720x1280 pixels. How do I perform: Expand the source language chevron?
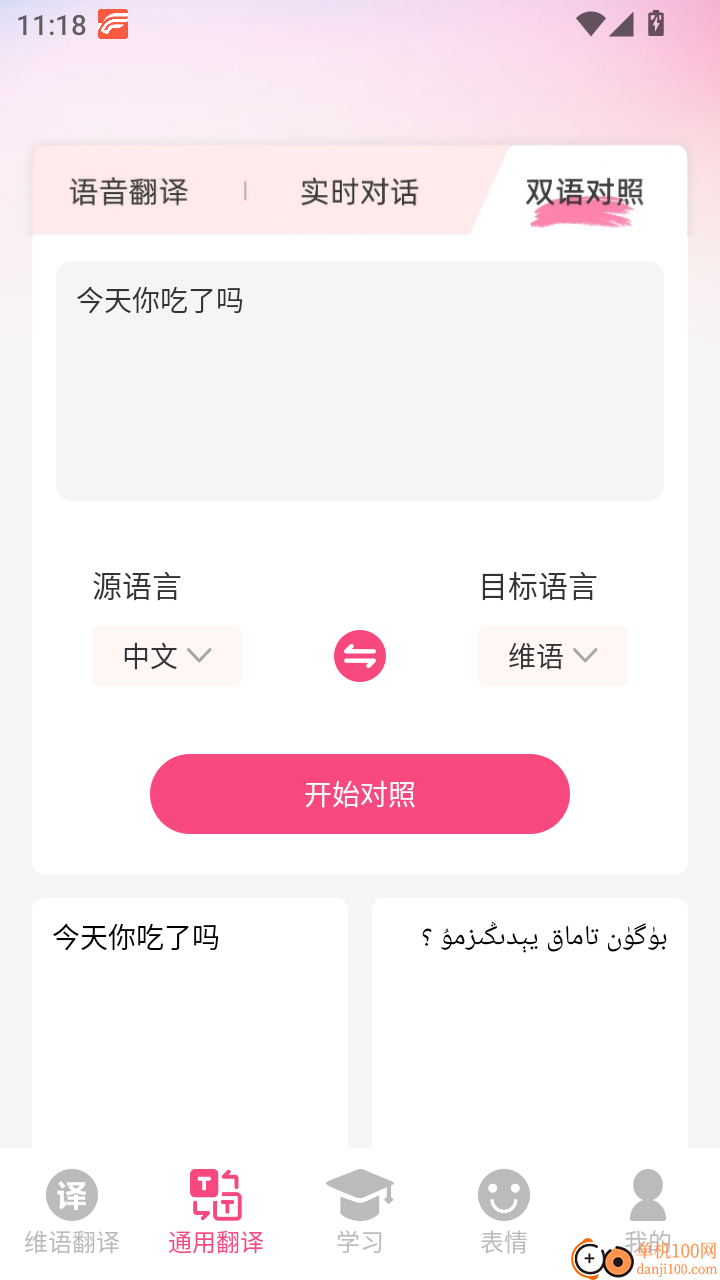pyautogui.click(x=201, y=656)
